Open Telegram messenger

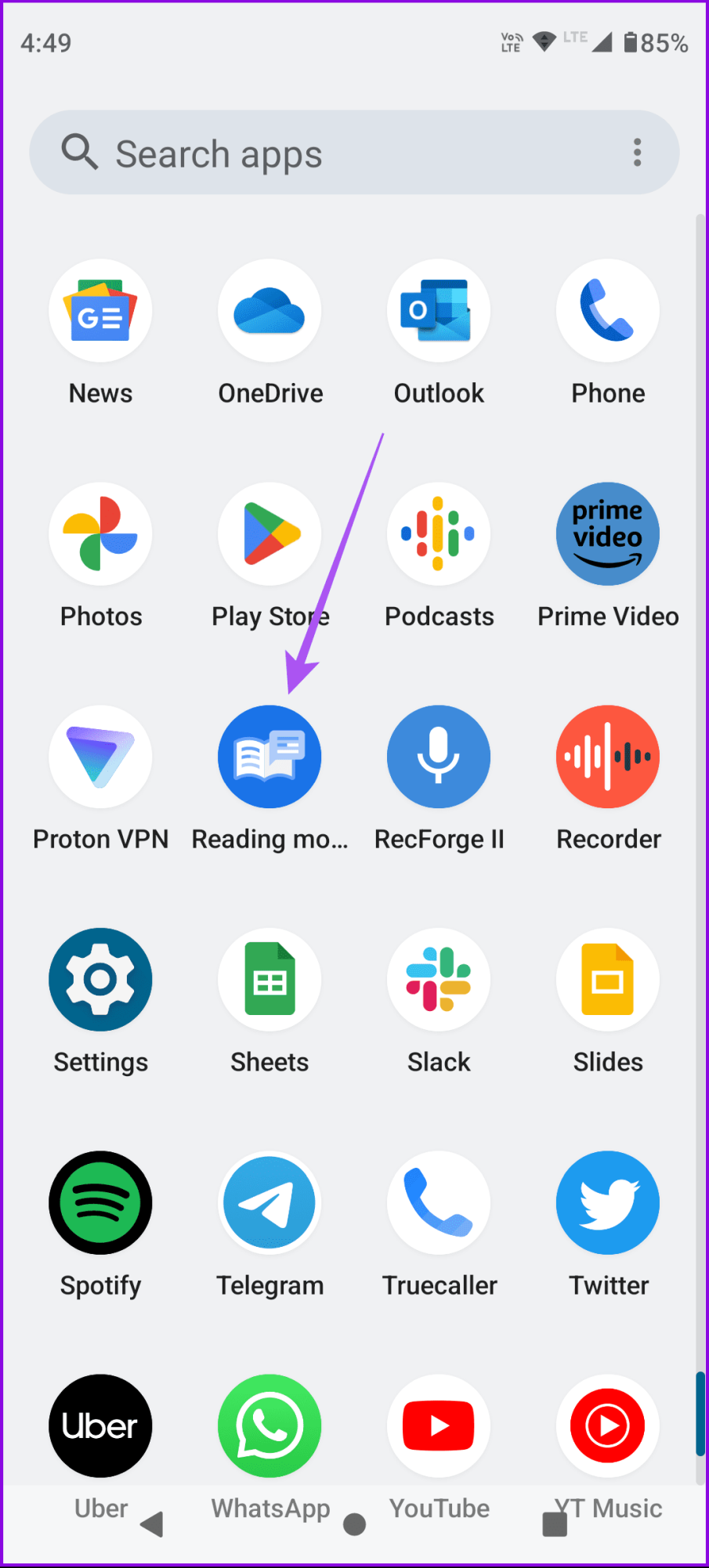point(269,1203)
